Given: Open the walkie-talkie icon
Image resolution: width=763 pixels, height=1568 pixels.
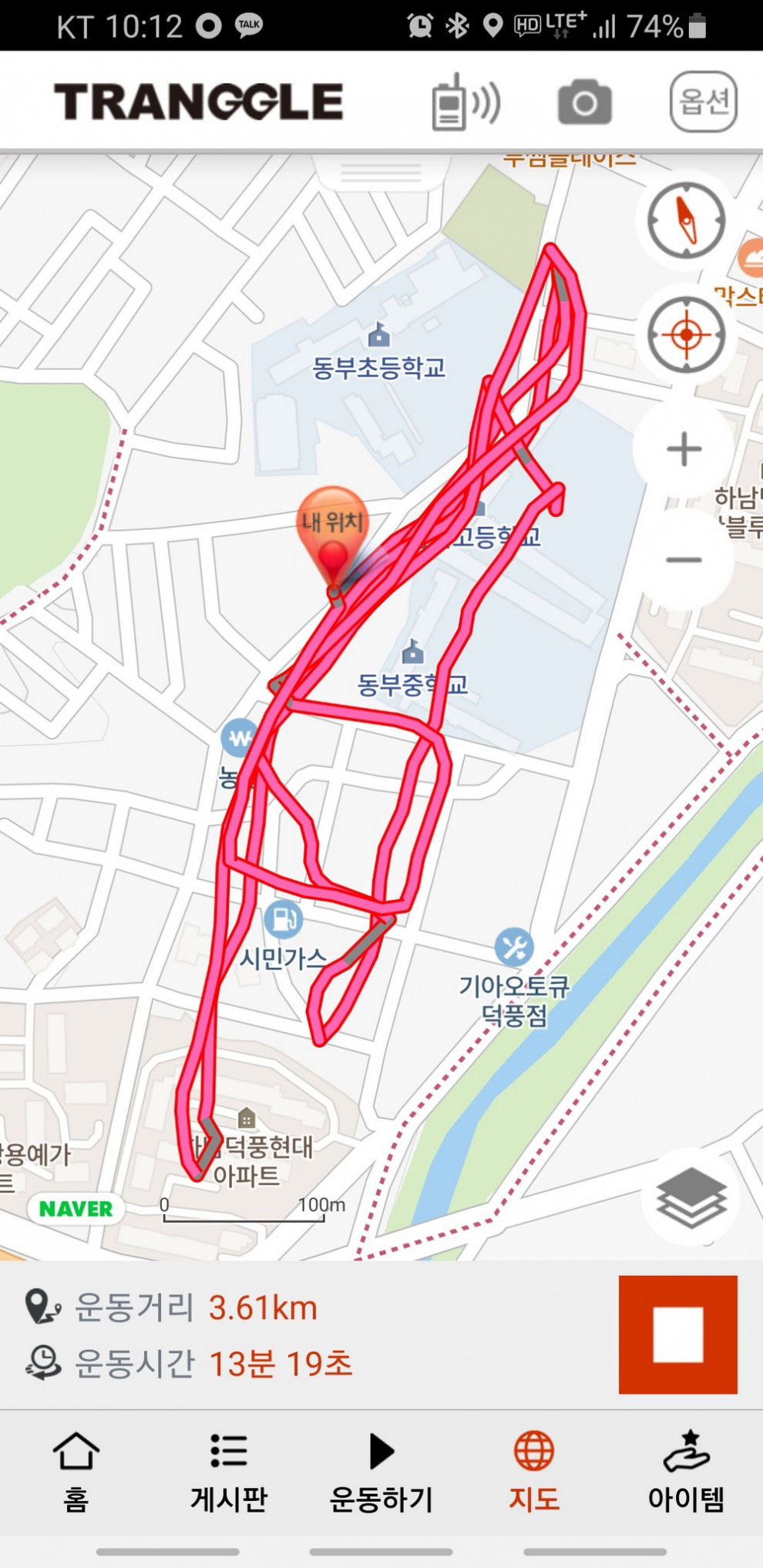Looking at the screenshot, I should 465,102.
